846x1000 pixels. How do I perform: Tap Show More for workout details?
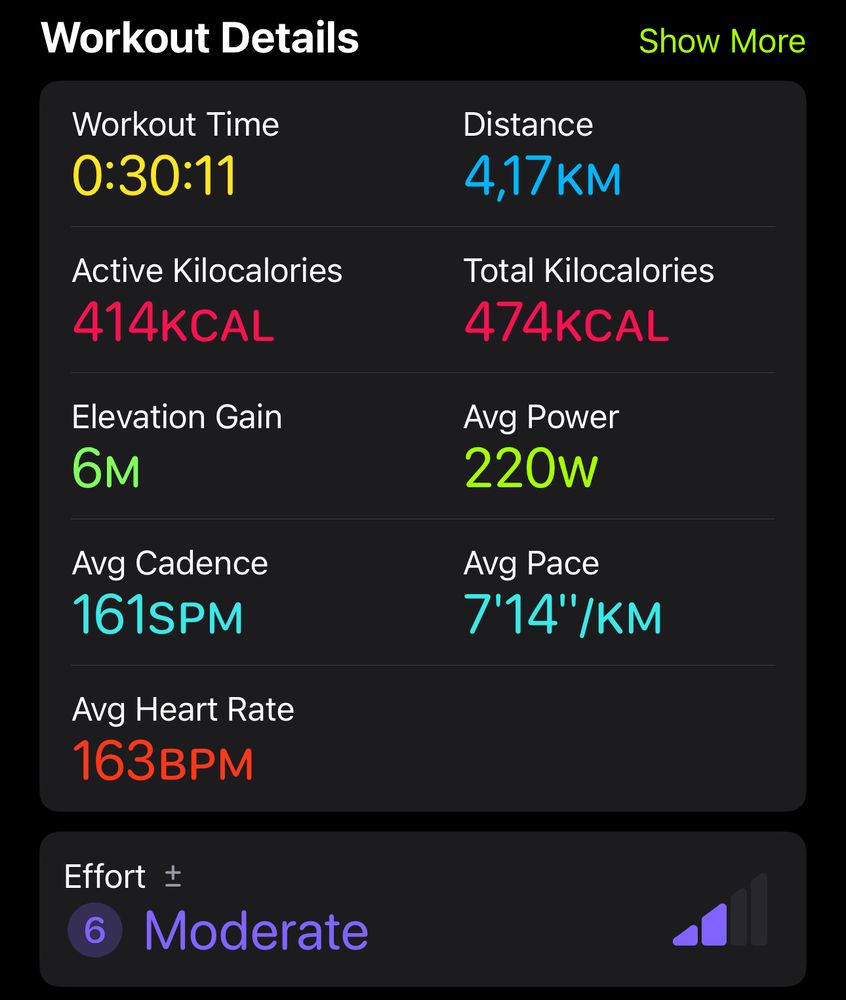click(x=721, y=41)
